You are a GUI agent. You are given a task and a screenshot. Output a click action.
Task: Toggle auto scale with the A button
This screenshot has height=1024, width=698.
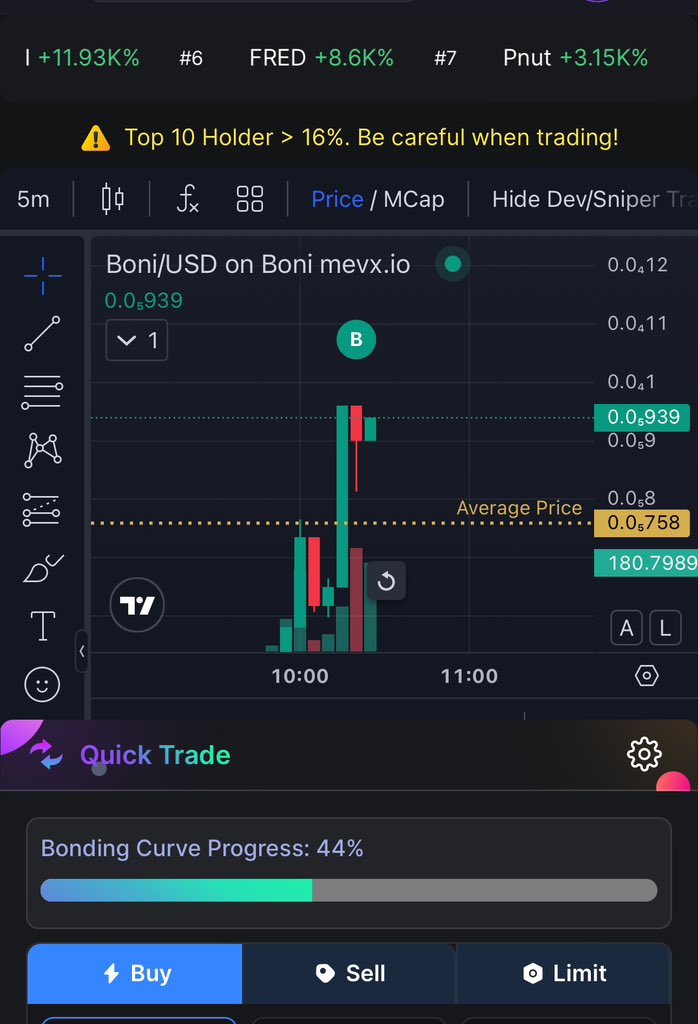point(627,628)
